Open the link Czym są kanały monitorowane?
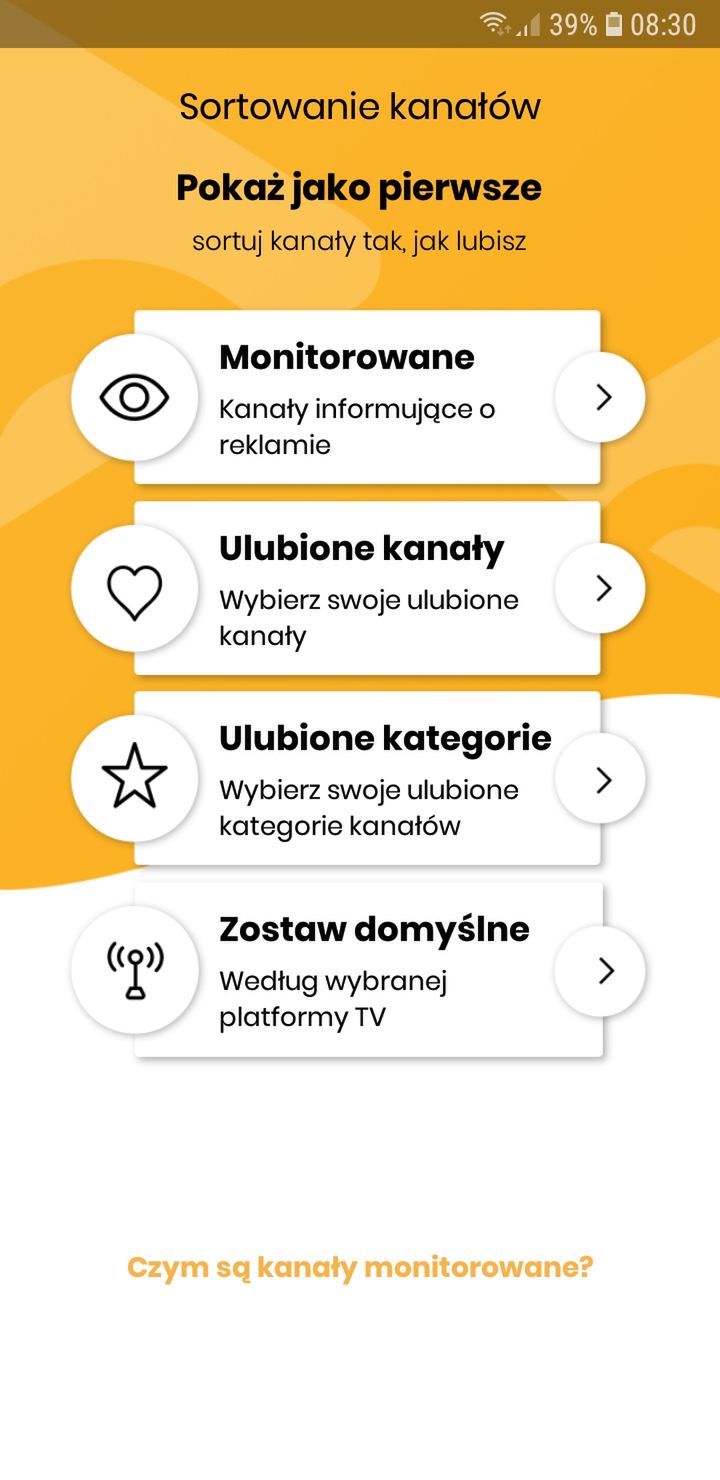720x1480 pixels. (360, 1268)
